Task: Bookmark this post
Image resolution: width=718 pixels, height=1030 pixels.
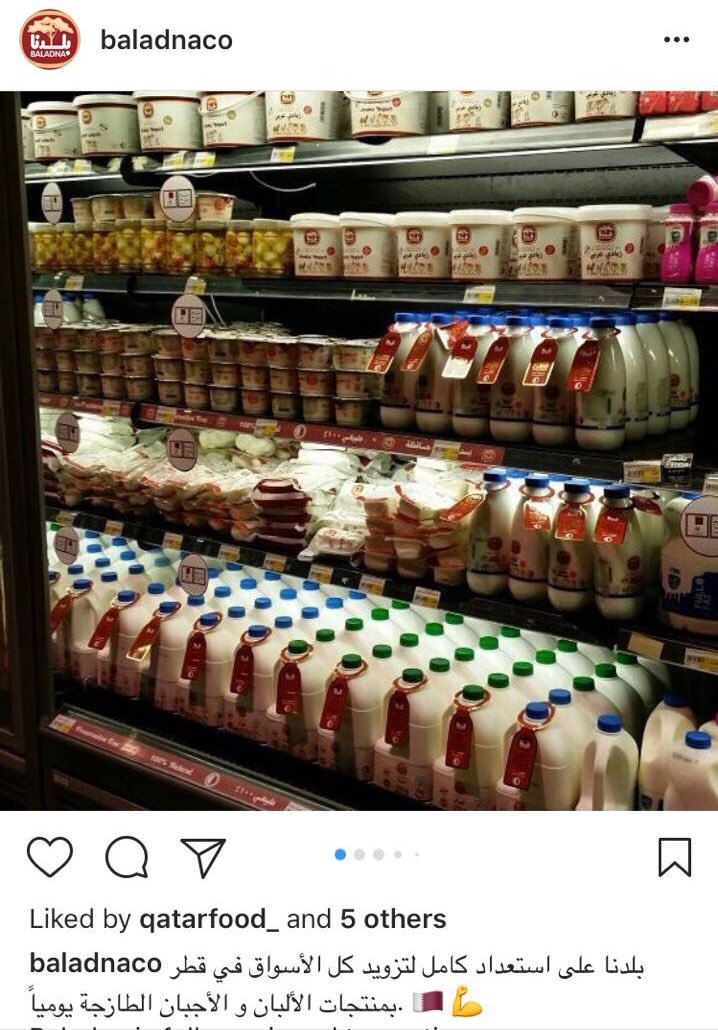Action: 675,857
